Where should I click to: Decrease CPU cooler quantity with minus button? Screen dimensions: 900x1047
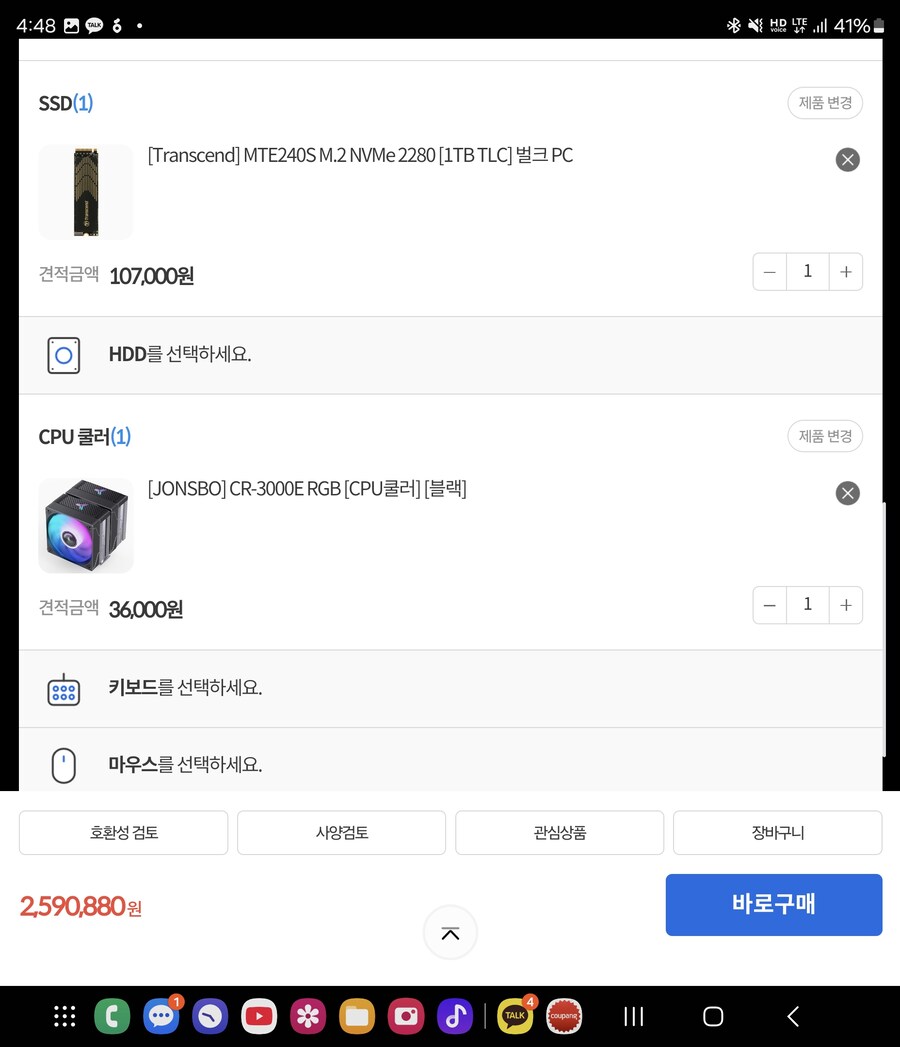coord(769,604)
